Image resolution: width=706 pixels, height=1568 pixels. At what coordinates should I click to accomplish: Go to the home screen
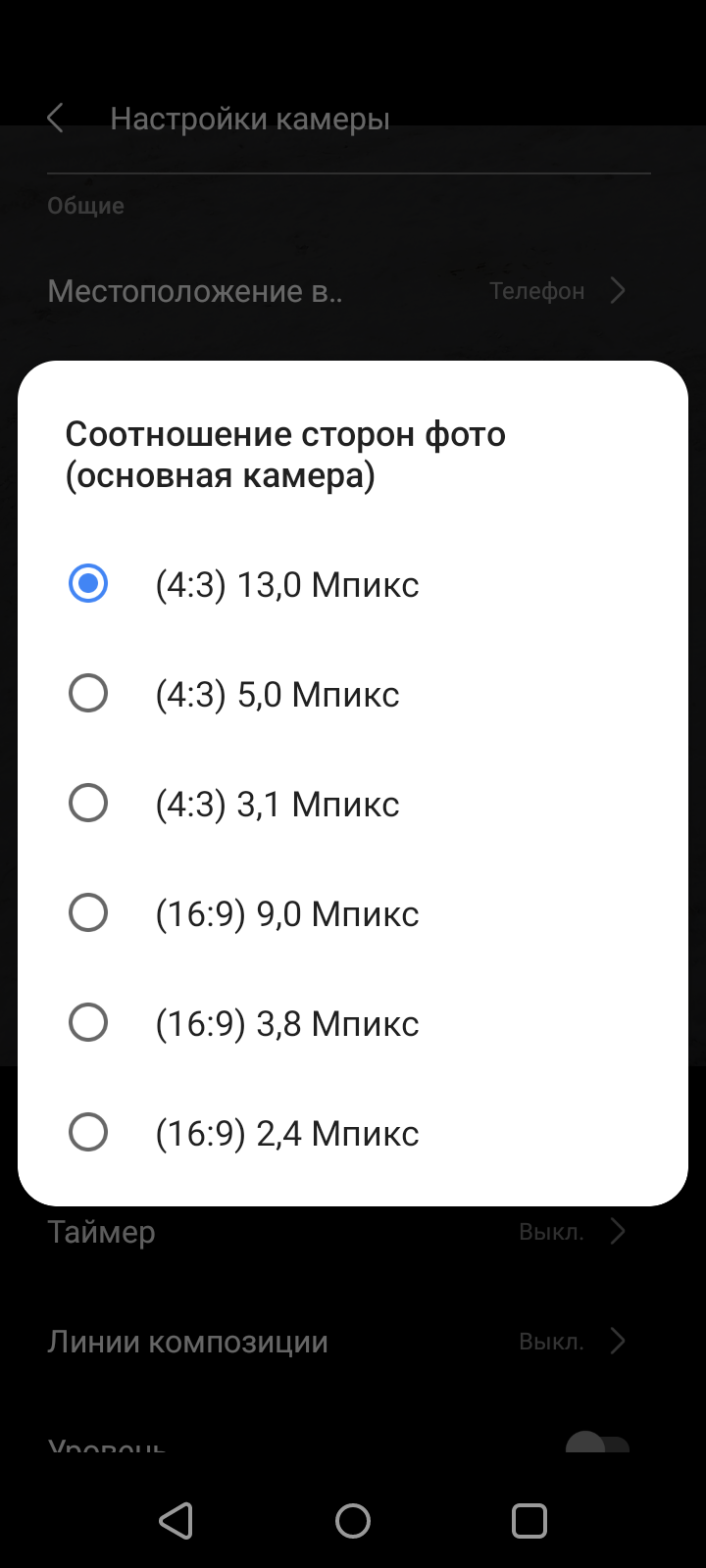click(353, 1521)
